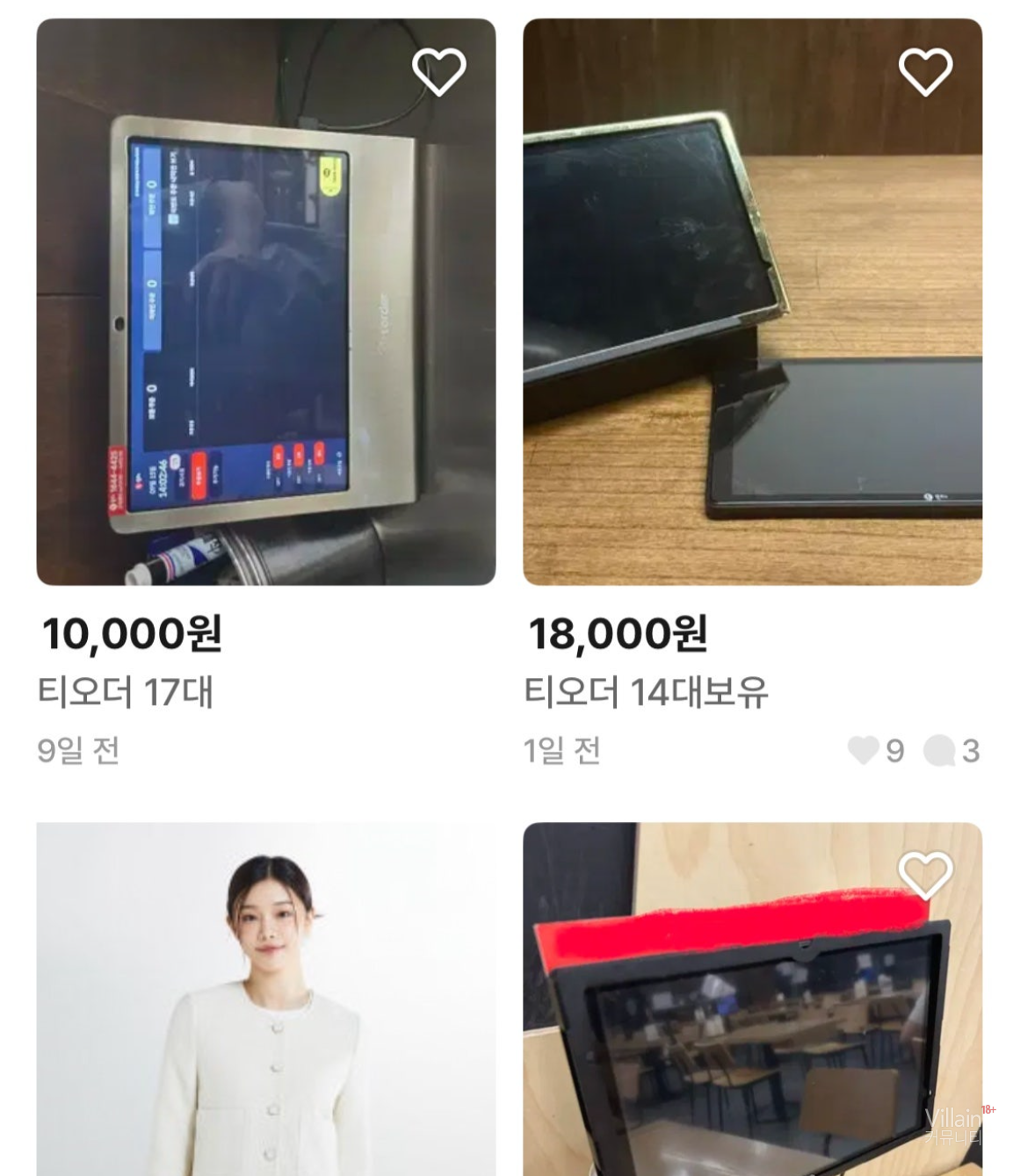Open the 티오더 17대 product card

[265, 351]
